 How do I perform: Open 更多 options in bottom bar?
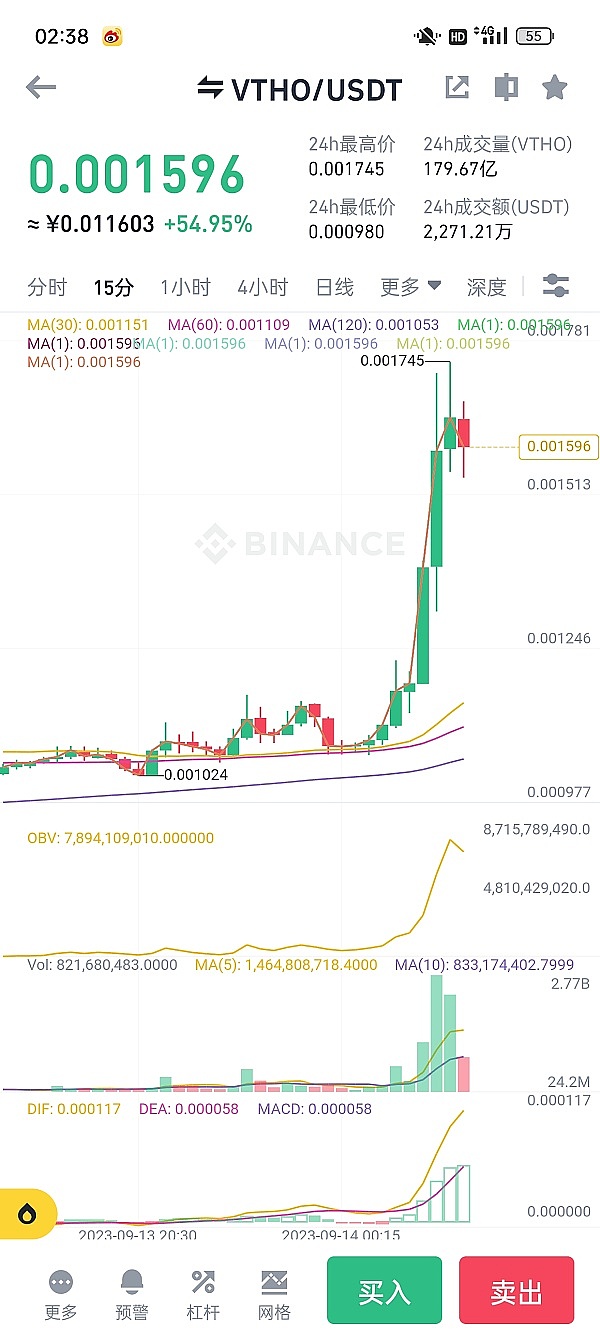coord(60,1295)
